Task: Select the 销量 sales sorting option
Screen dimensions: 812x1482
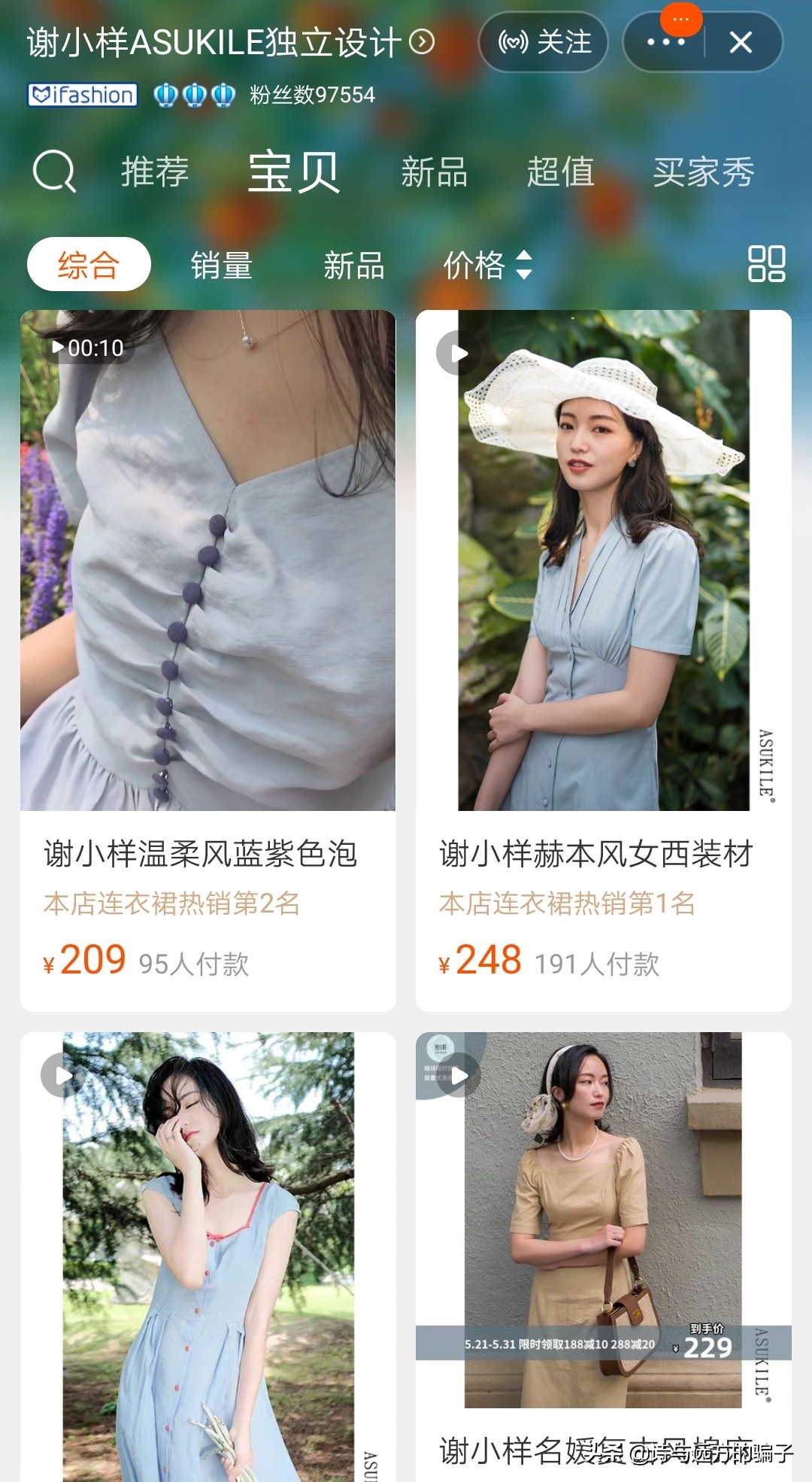Action: coord(221,265)
